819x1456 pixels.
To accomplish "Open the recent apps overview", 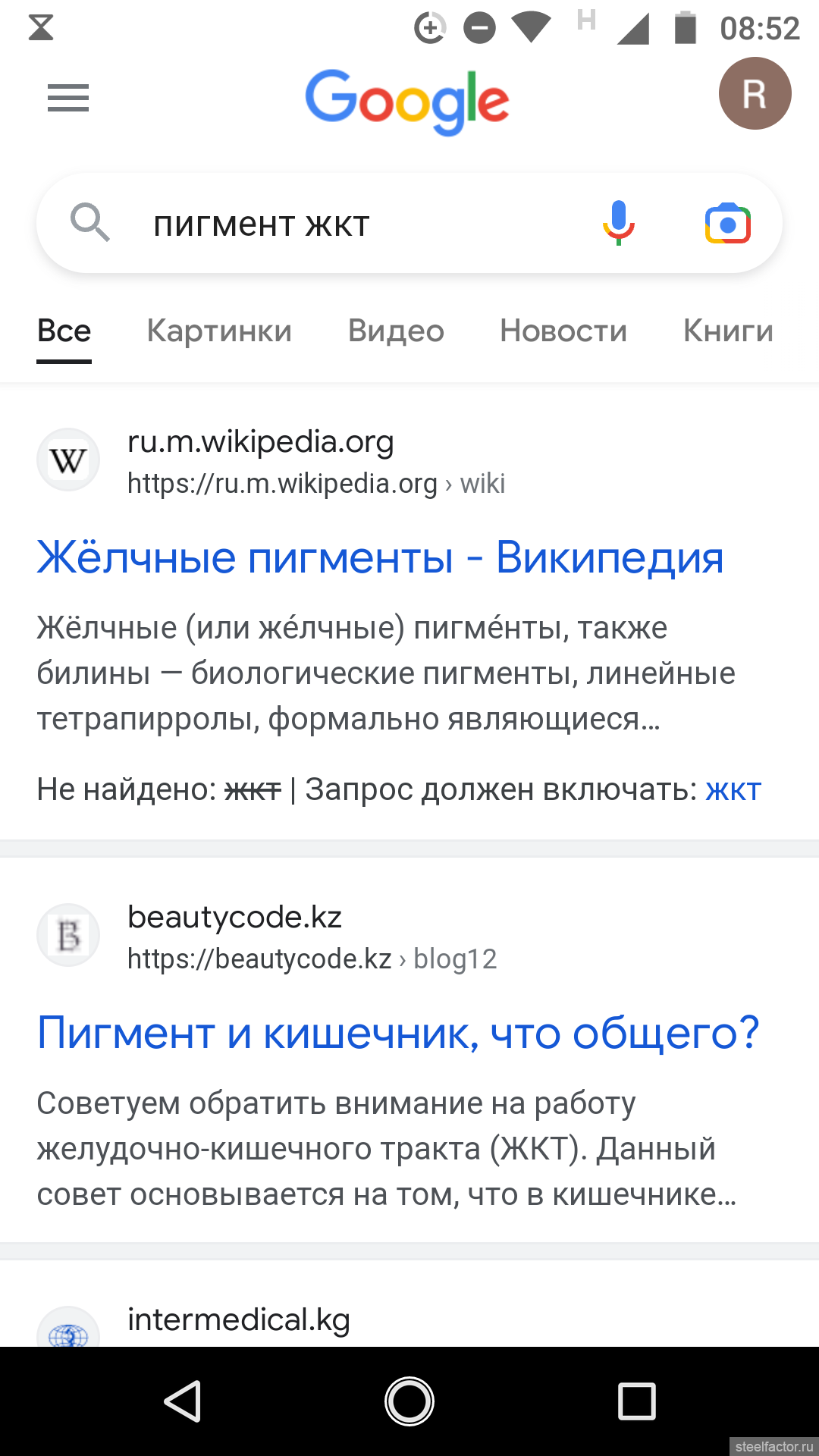I will point(636,1401).
